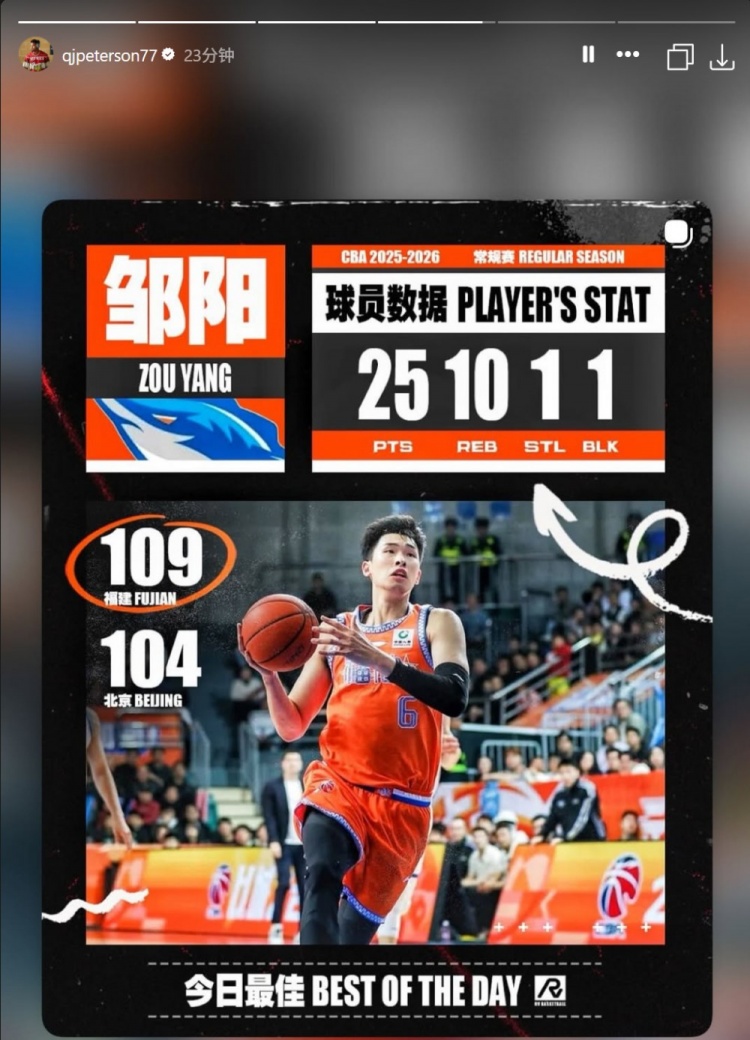Open qjpeterson77's profile picture

point(36,55)
